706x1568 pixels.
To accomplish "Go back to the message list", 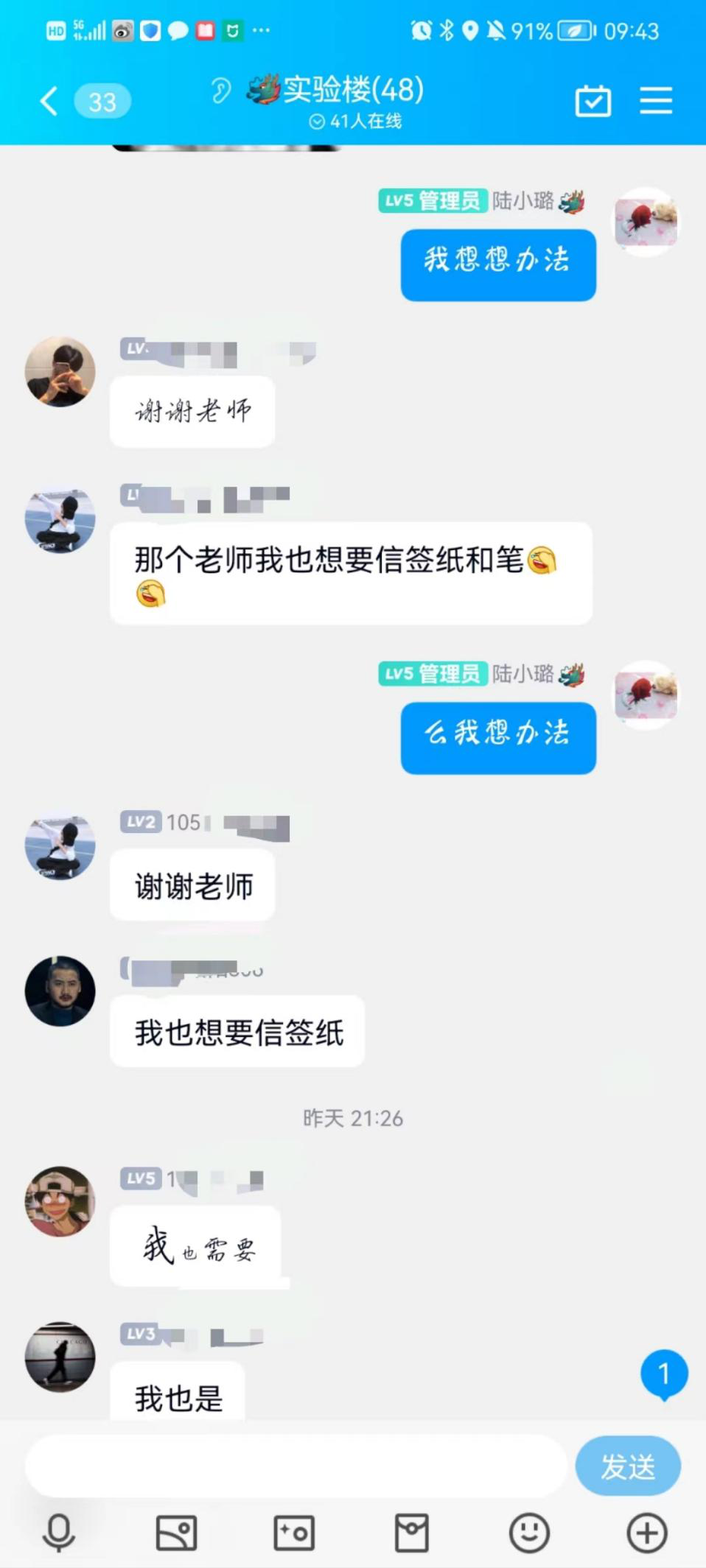I will 50,102.
